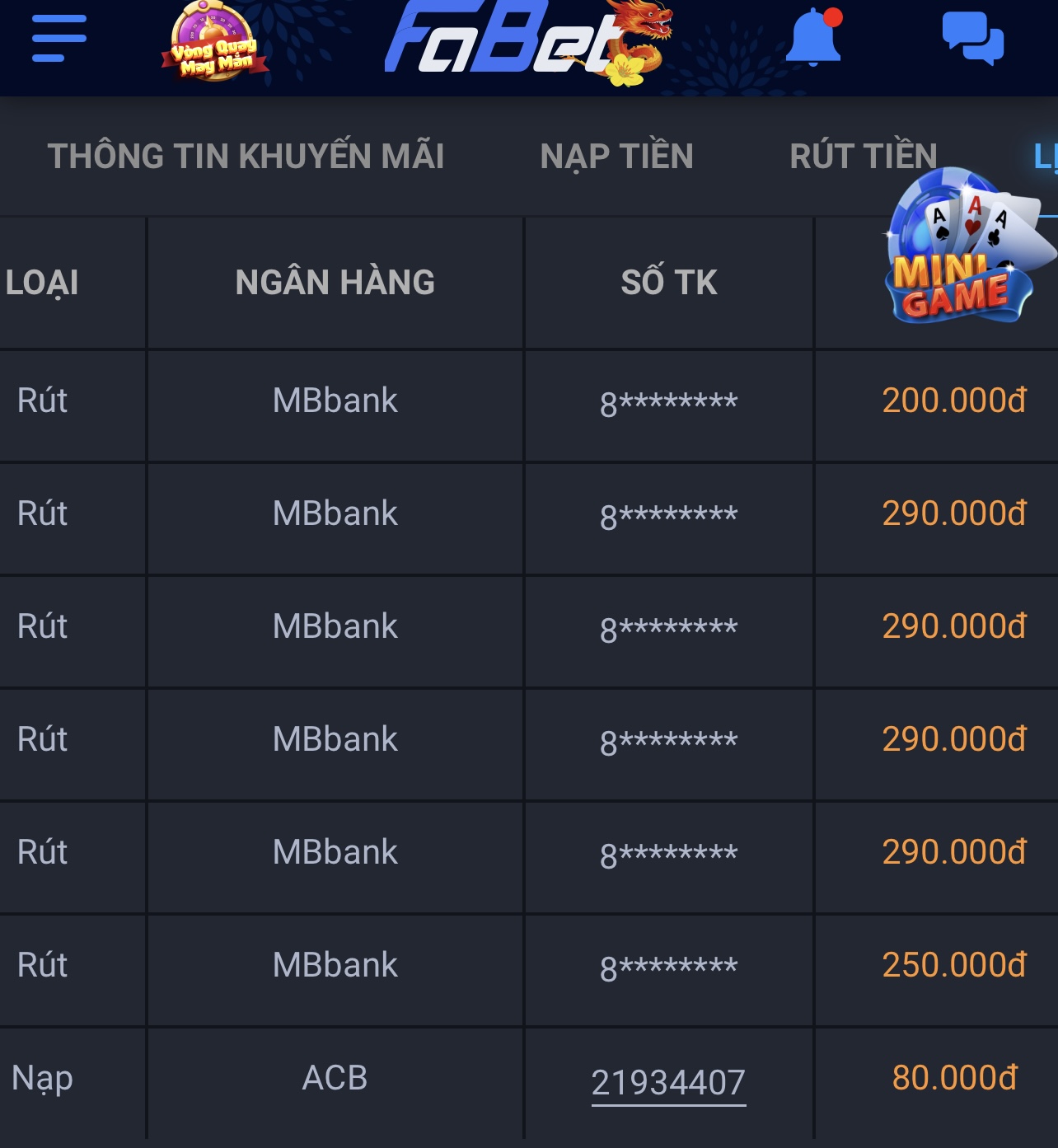The width and height of the screenshot is (1058, 1148).
Task: Open the hamburger menu
Action: pos(59,39)
